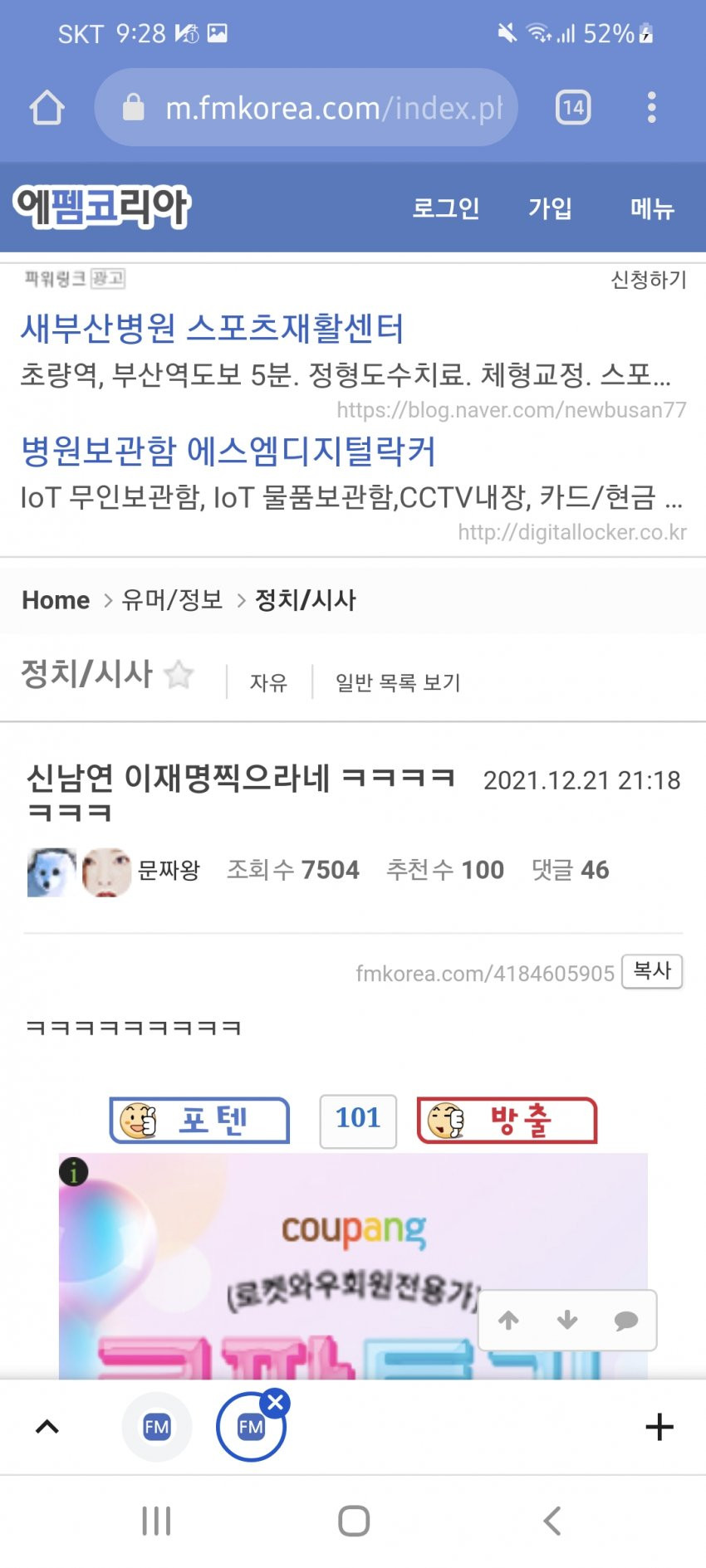Open the 가입 sign-up page

550,208
